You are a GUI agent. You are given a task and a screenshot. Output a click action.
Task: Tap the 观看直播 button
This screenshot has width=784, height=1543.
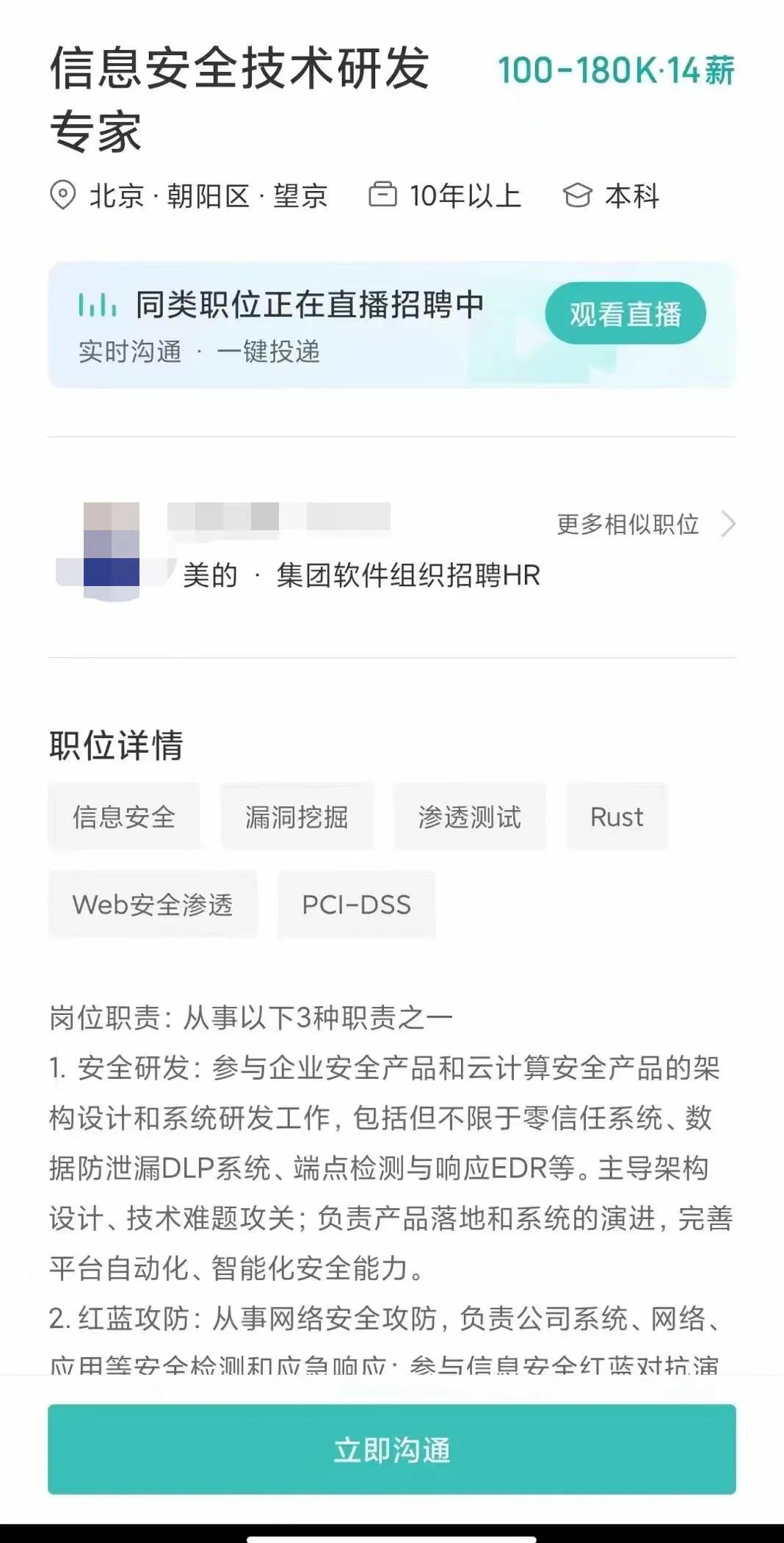click(x=625, y=314)
